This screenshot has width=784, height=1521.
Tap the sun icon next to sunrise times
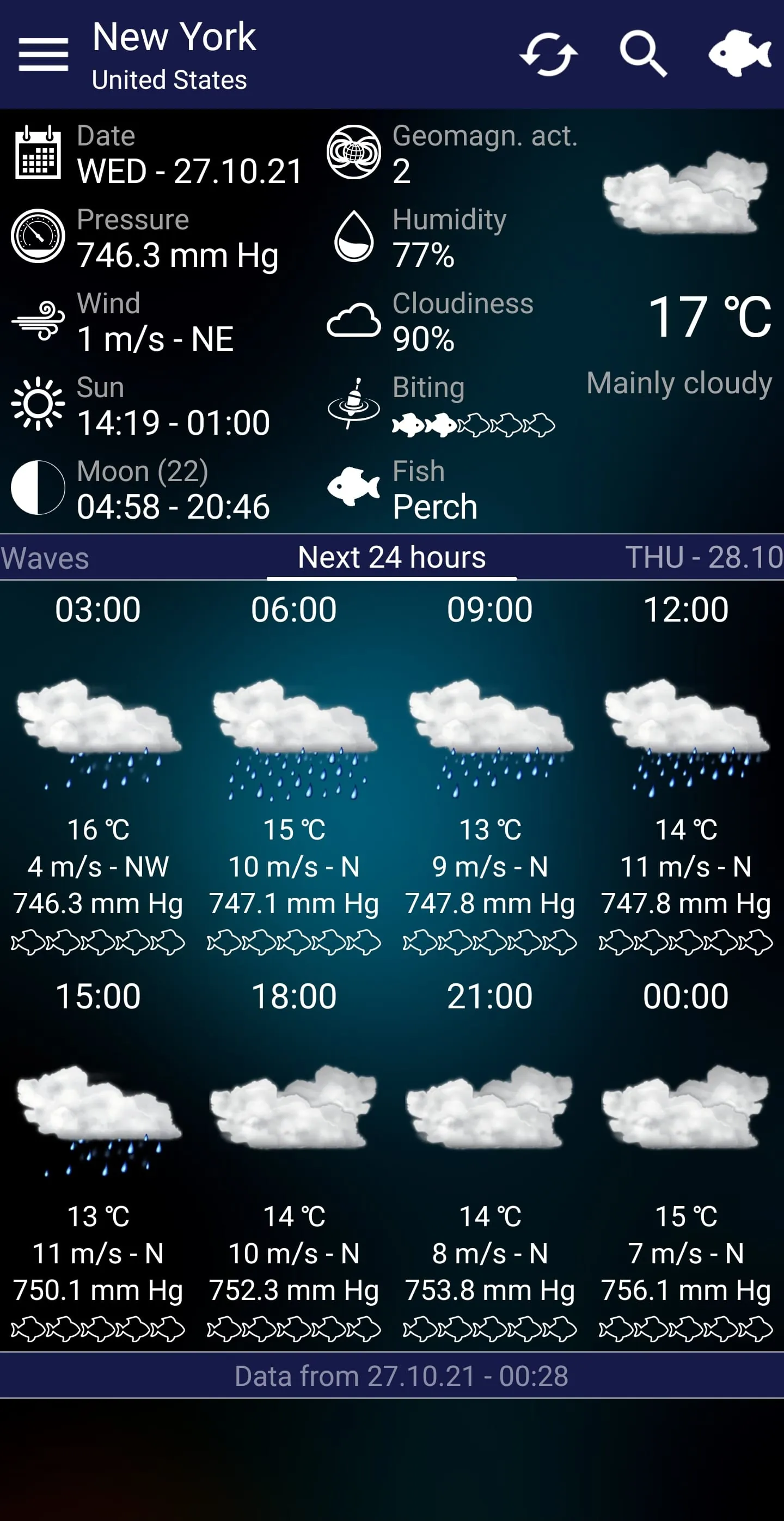tap(38, 405)
